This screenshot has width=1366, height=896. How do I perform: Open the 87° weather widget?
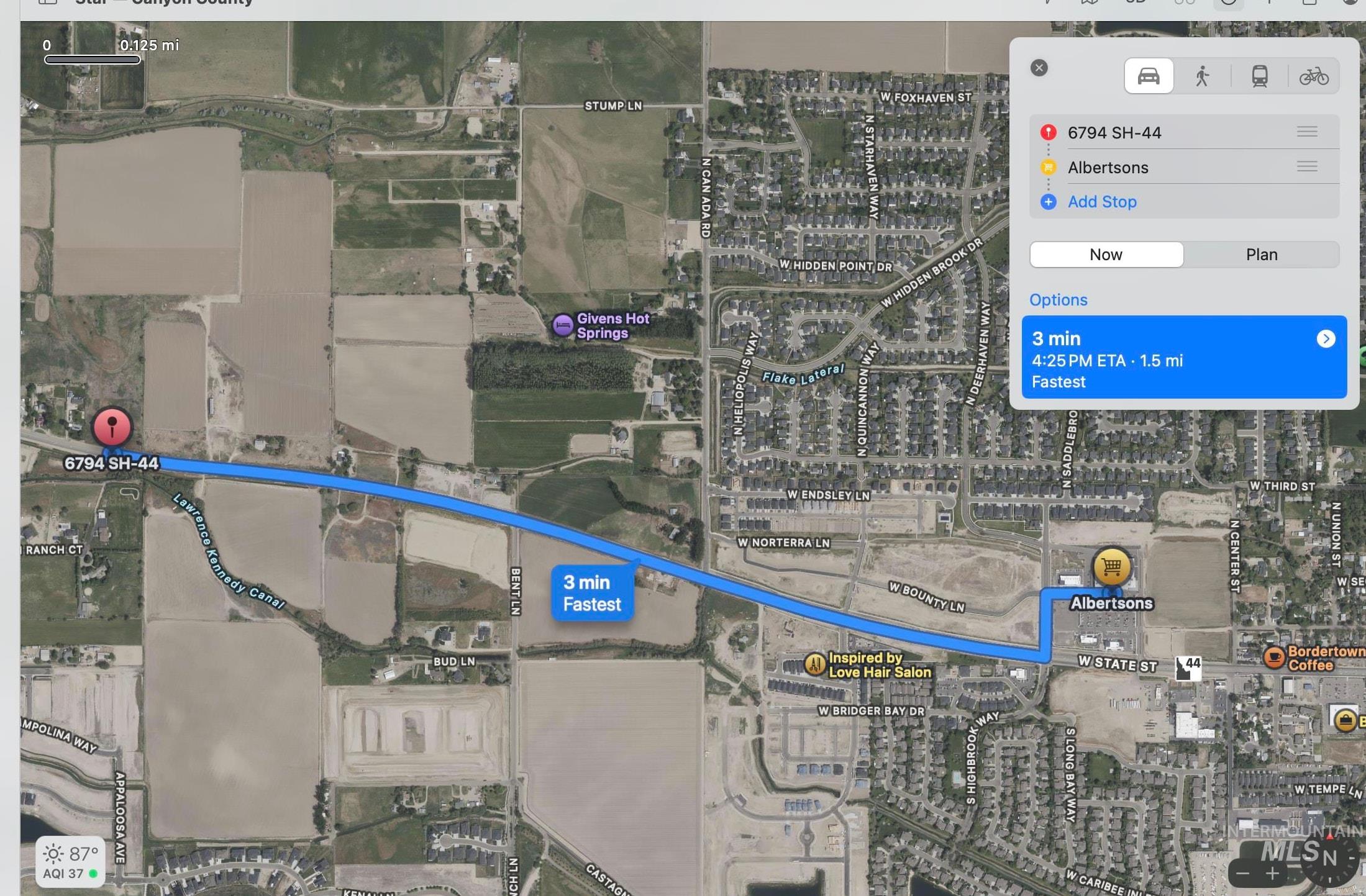point(70,862)
